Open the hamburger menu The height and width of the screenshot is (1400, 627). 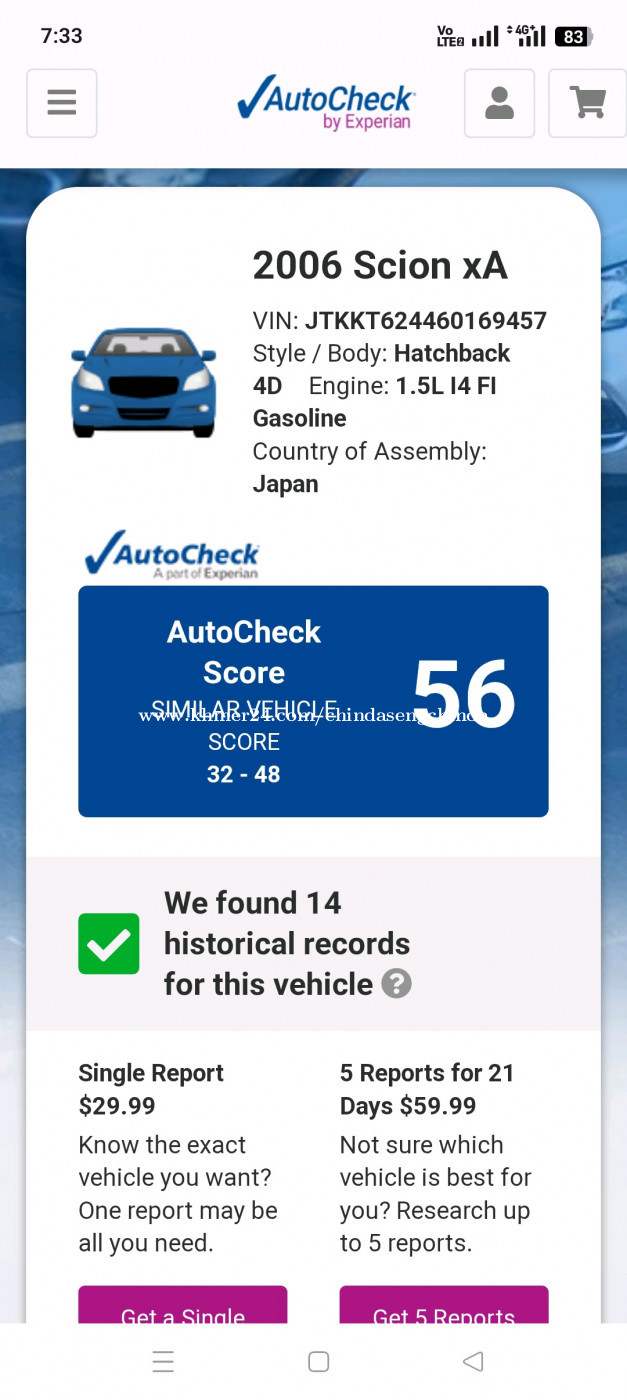[x=62, y=103]
